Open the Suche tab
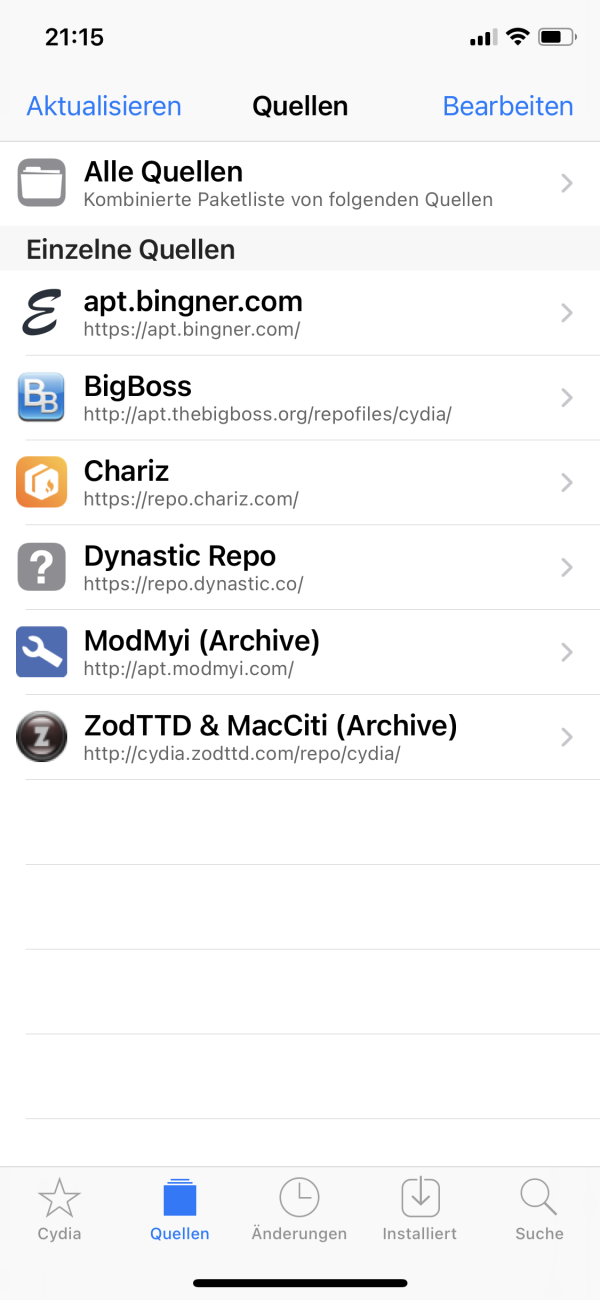Screen dimensions: 600x1300 (x=539, y=1209)
